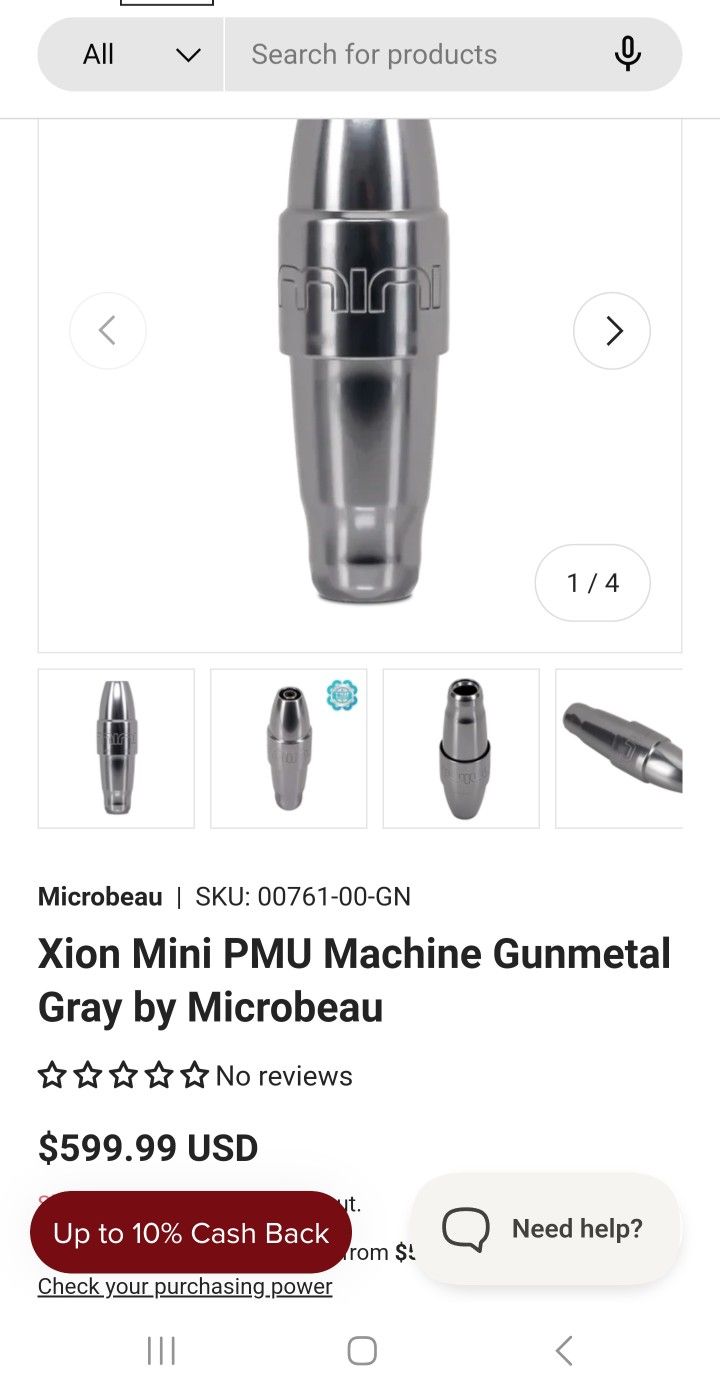The width and height of the screenshot is (720, 1393).
Task: Select the first product thumbnail
Action: pyautogui.click(x=116, y=748)
